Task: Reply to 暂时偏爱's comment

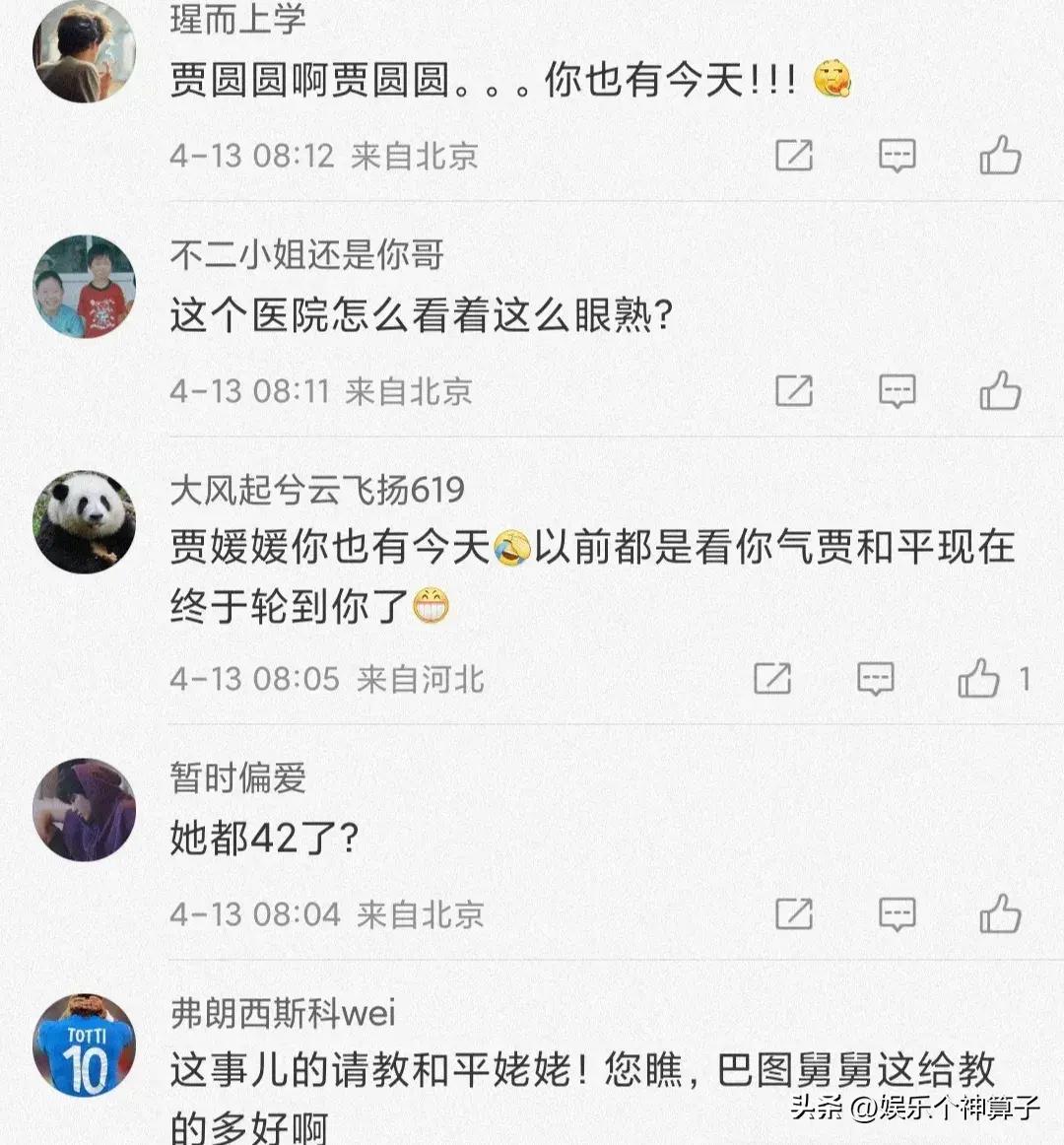Action: pyautogui.click(x=897, y=914)
